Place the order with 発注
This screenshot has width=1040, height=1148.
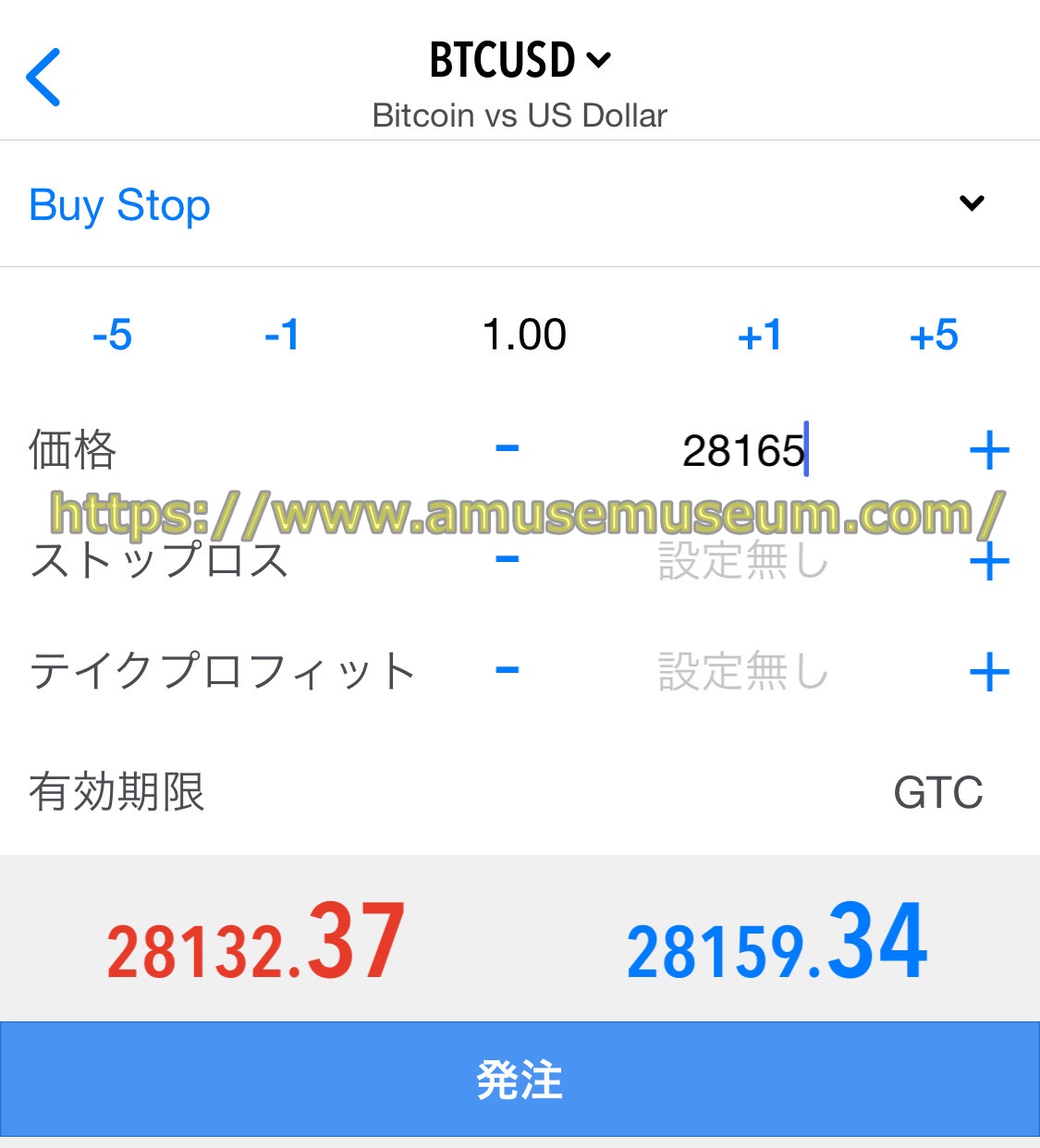(520, 1080)
